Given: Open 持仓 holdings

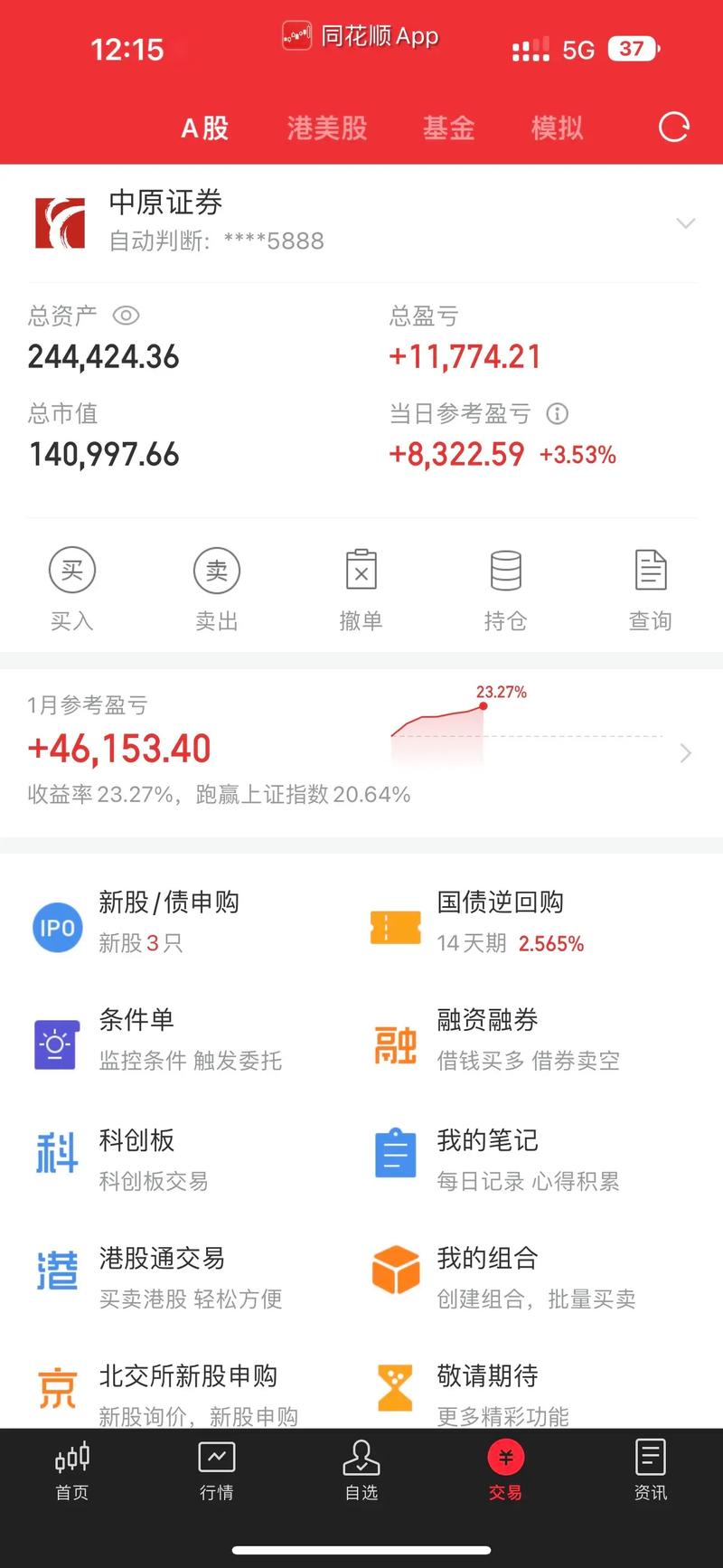Looking at the screenshot, I should 505,590.
